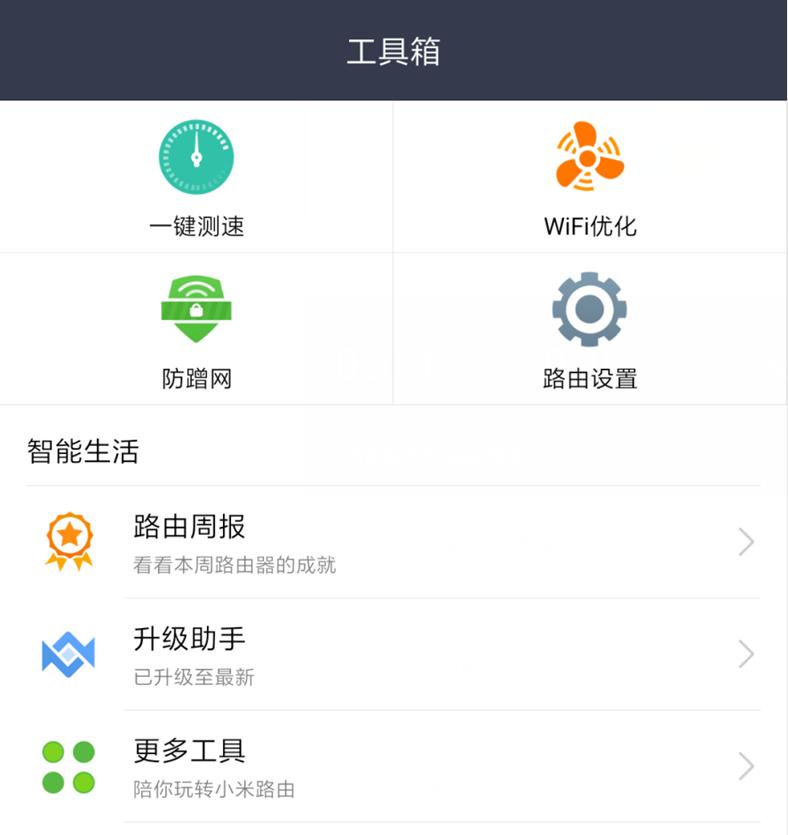788x835 pixels.
Task: Expand the 升级助手 row chevron
Action: tap(744, 653)
